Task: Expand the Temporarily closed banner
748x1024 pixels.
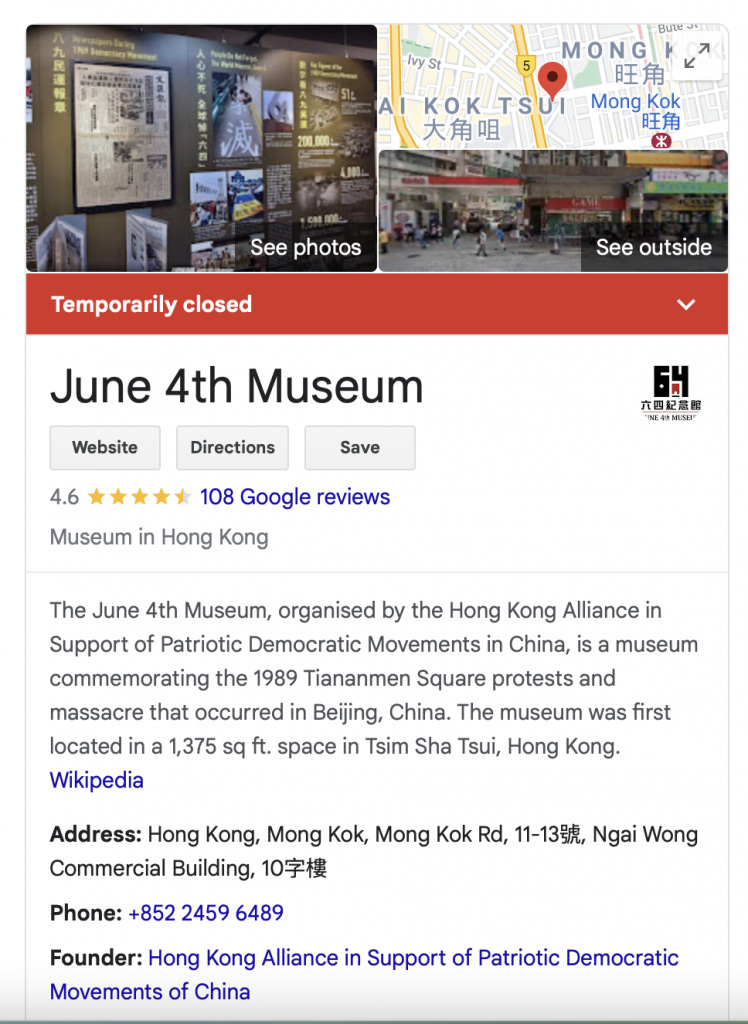Action: pyautogui.click(x=686, y=305)
